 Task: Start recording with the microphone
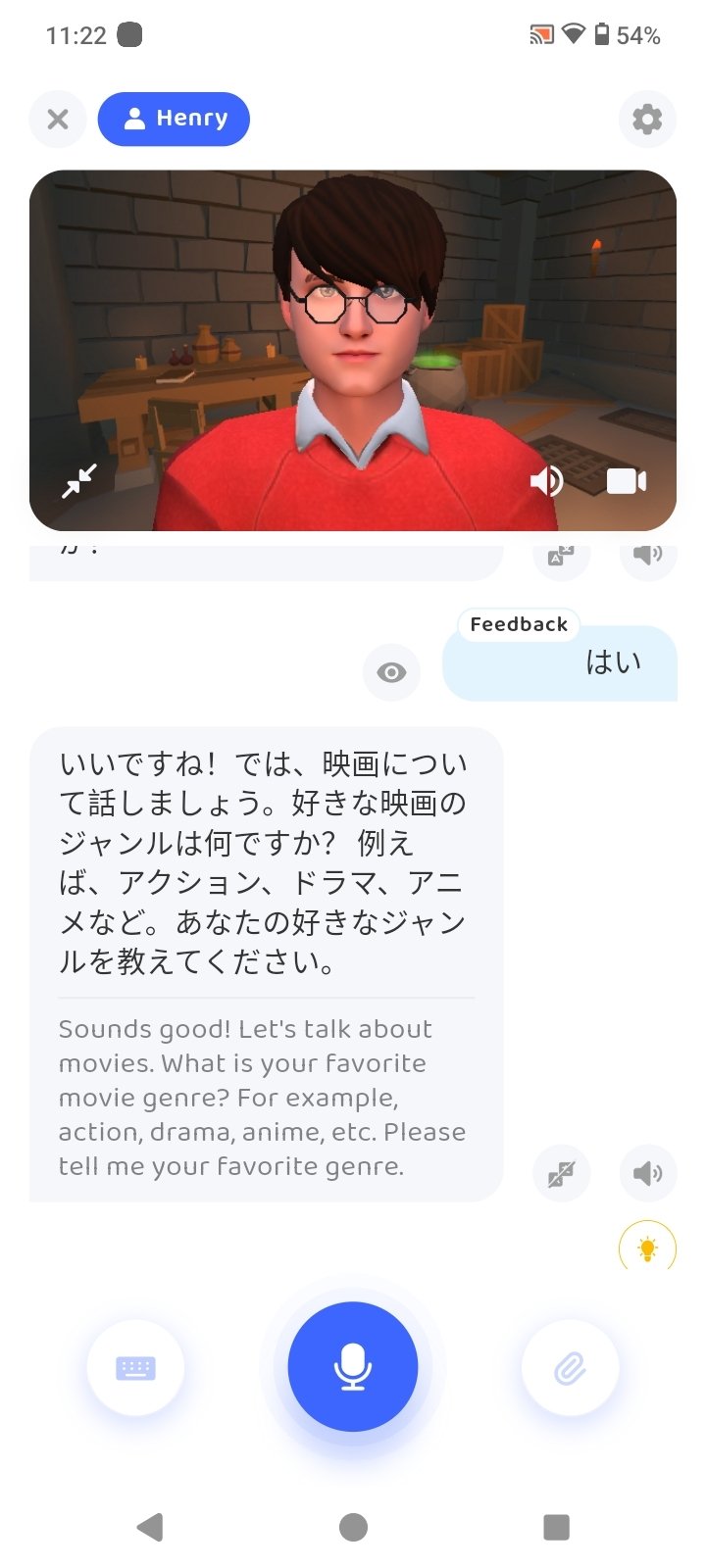[x=353, y=1366]
